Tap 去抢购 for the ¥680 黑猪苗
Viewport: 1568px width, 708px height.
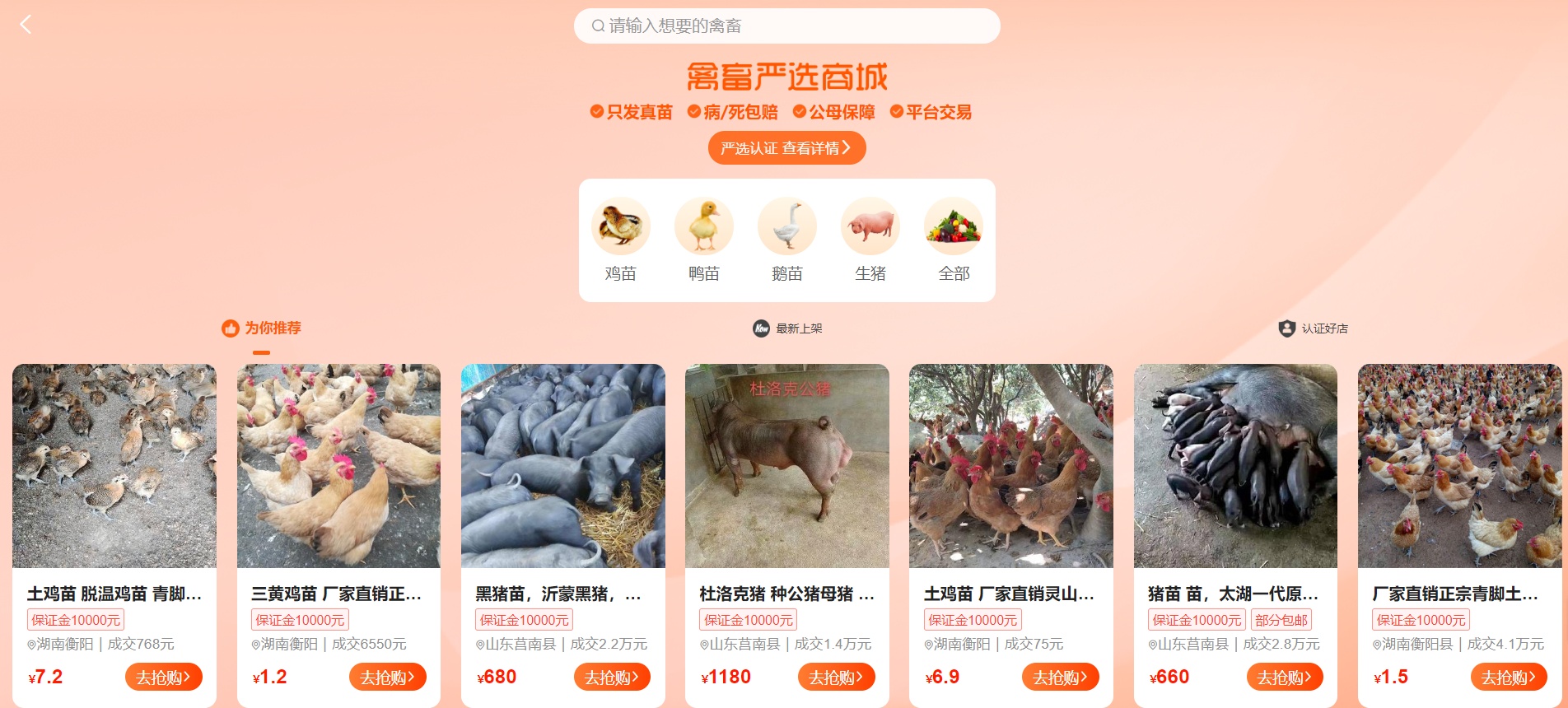tap(612, 678)
